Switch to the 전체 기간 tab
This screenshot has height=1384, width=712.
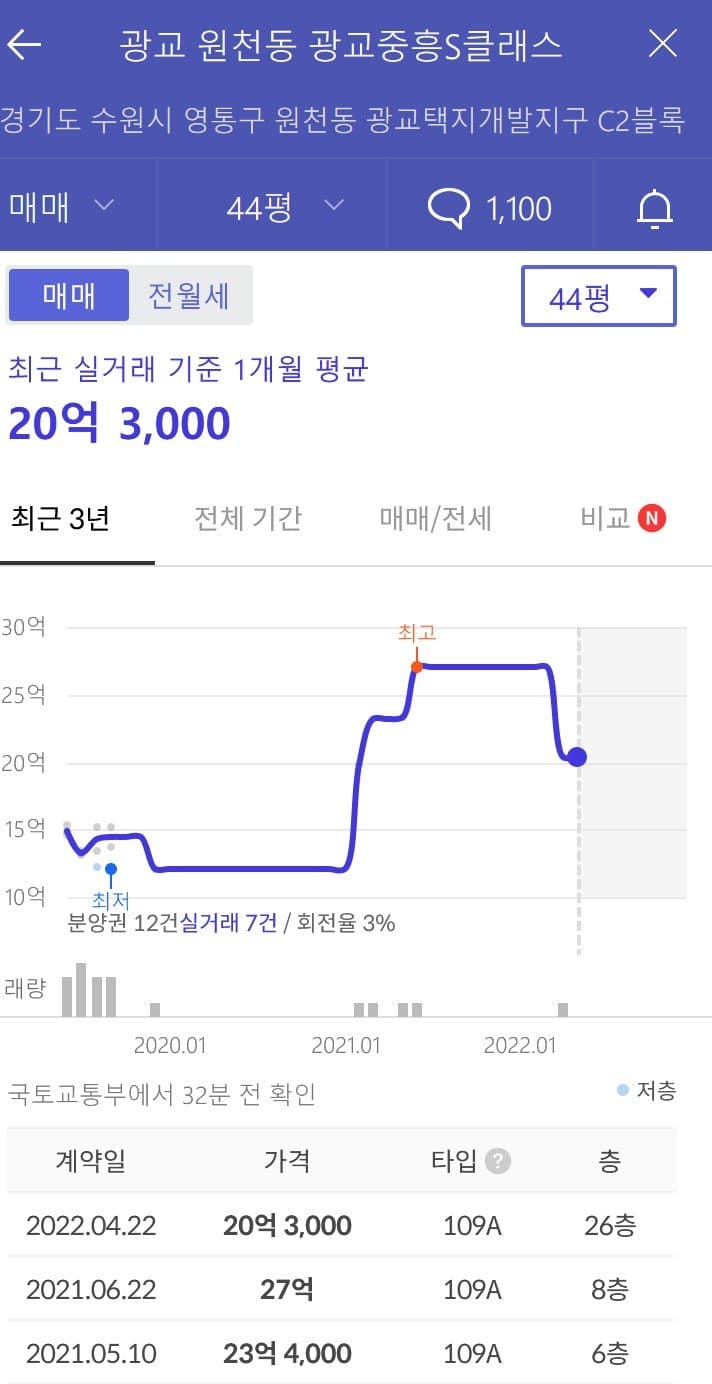click(x=248, y=518)
